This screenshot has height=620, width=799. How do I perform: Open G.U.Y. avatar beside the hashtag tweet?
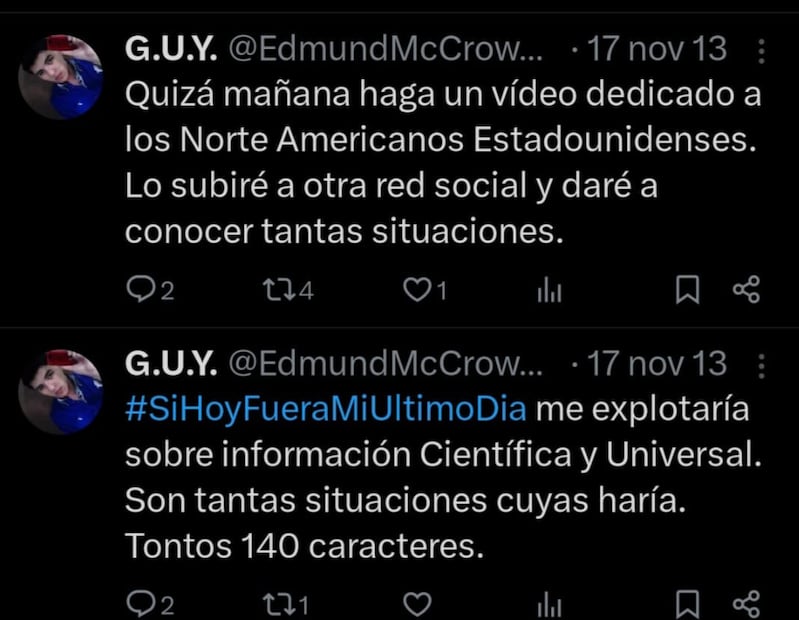(x=61, y=391)
